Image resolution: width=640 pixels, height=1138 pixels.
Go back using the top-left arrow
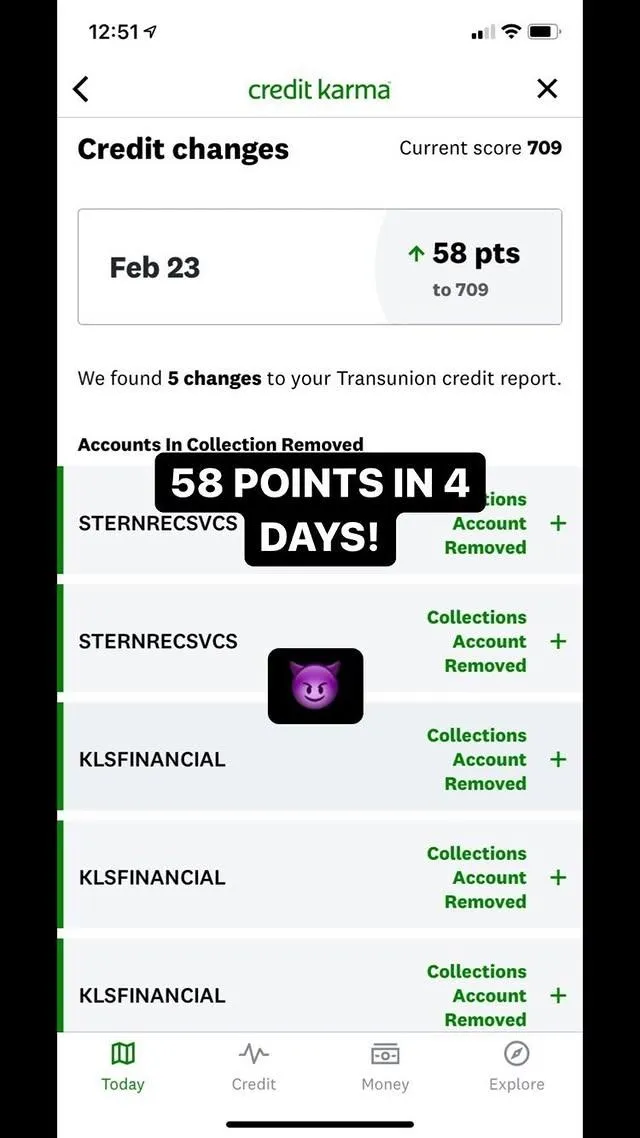pos(82,89)
